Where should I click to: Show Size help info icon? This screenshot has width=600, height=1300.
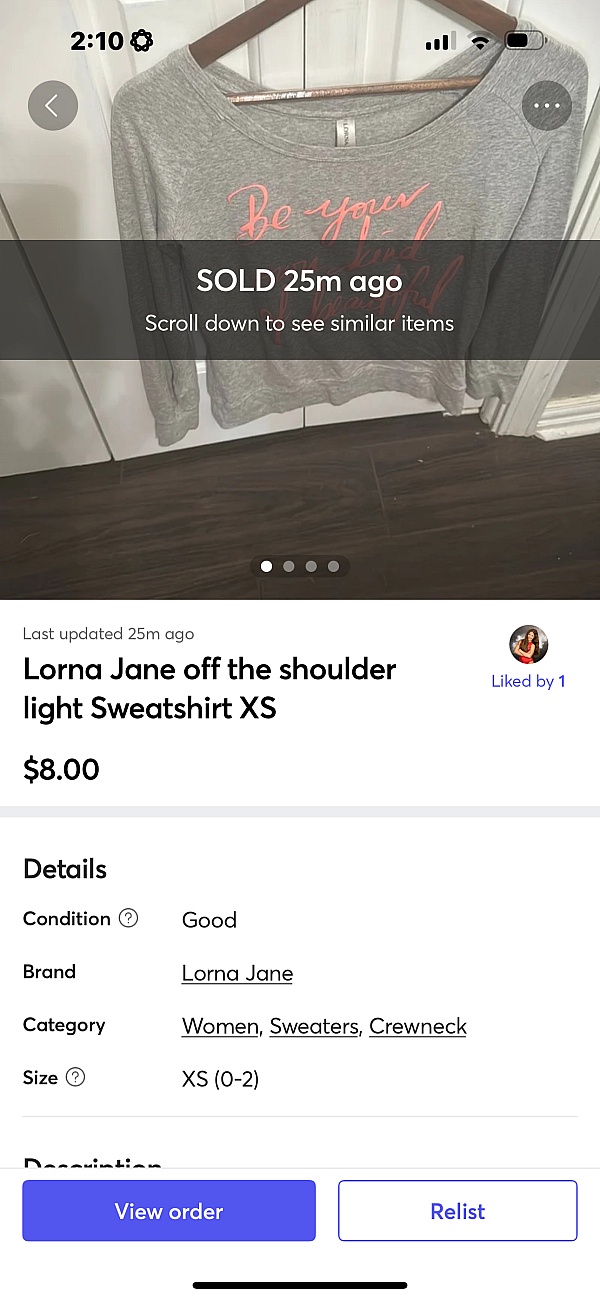pos(75,1077)
